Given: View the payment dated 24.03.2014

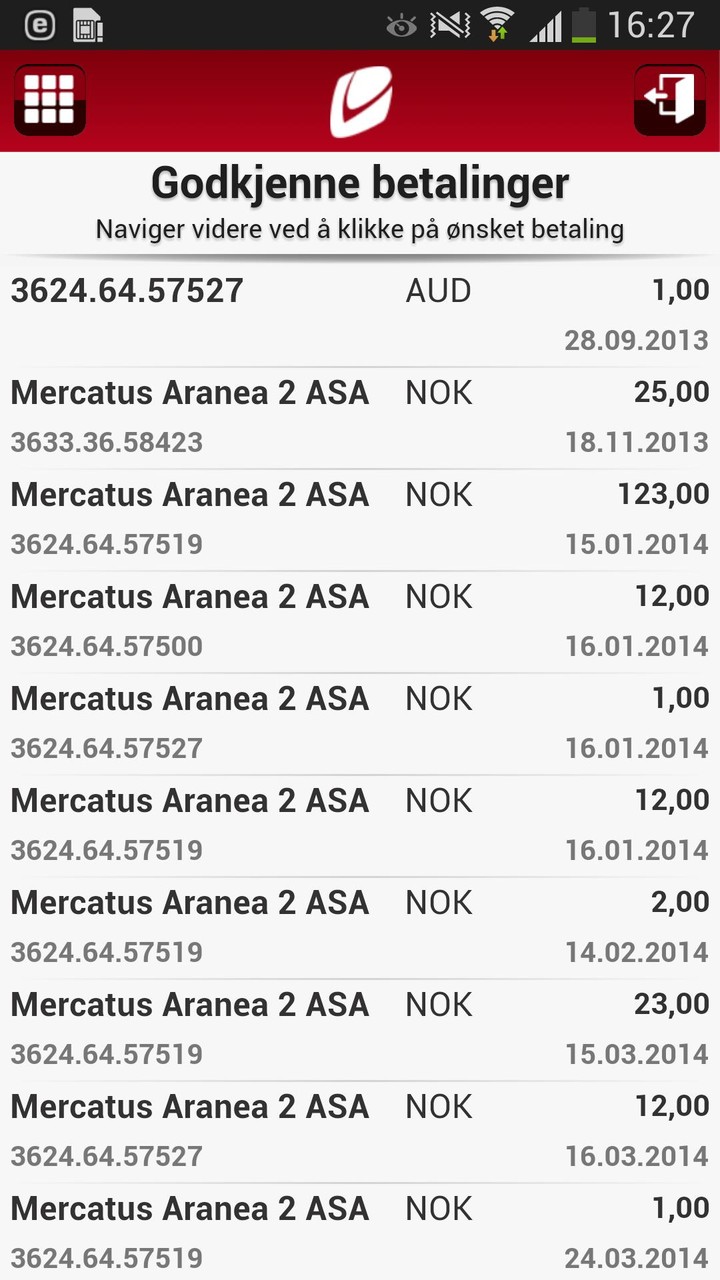Looking at the screenshot, I should [x=360, y=1232].
